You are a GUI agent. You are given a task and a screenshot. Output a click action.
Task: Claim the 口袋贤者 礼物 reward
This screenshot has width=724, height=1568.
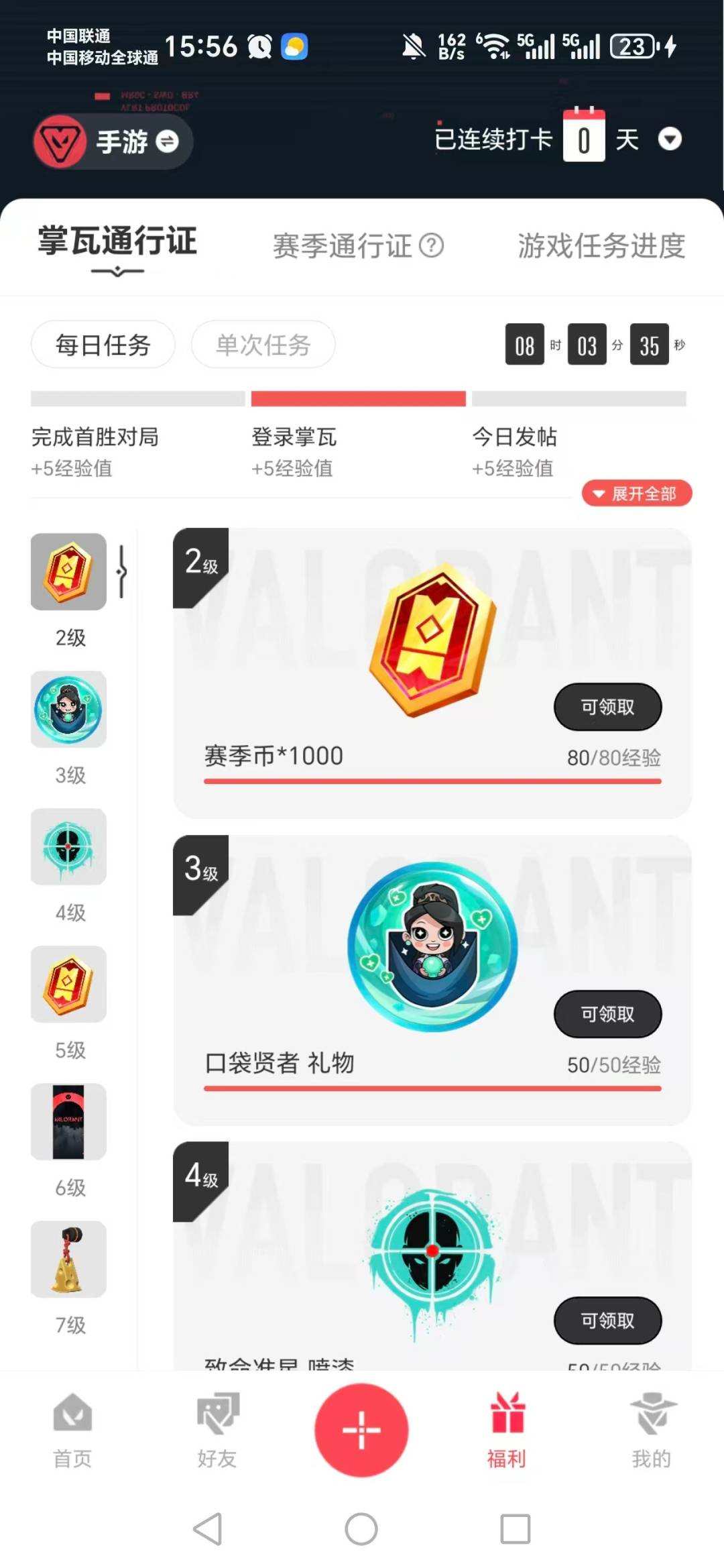coord(607,1015)
